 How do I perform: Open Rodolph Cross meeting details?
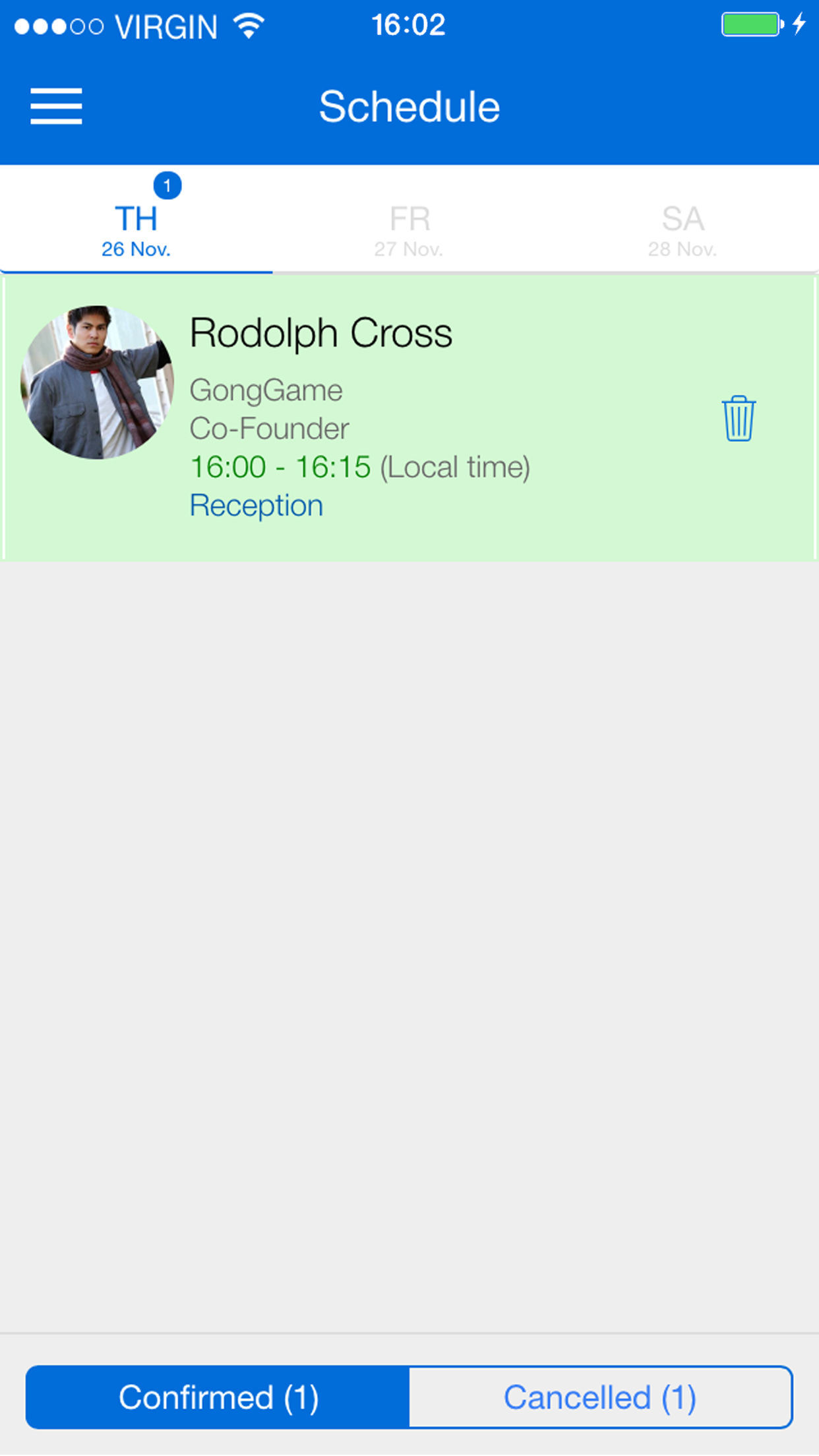(x=320, y=334)
